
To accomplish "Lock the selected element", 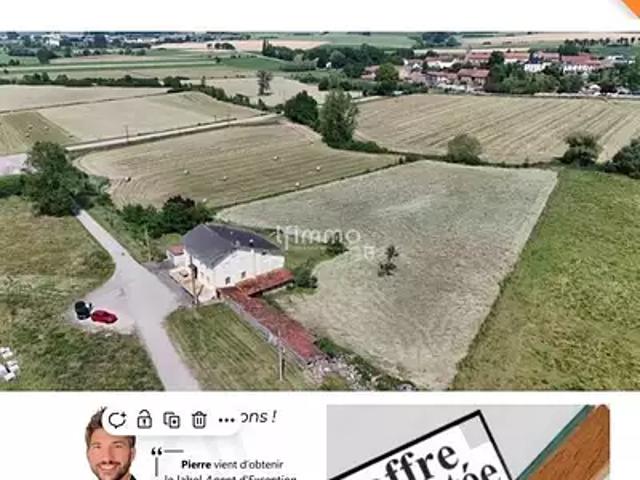I will click(x=144, y=420).
